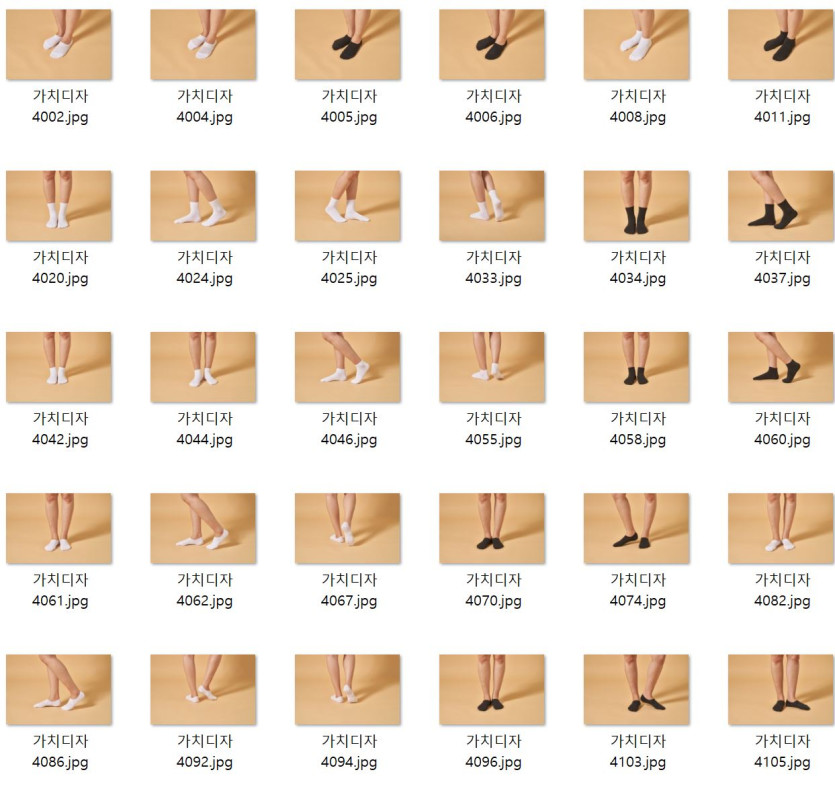Select the 4005.jpg black socks photo
This screenshot has height=801, width=835.
(348, 45)
